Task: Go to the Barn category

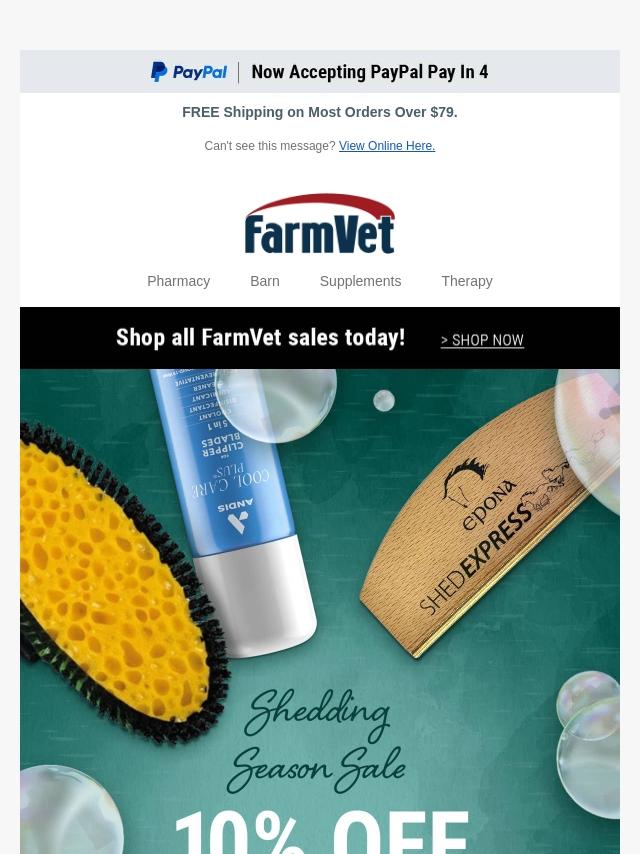Action: [265, 281]
